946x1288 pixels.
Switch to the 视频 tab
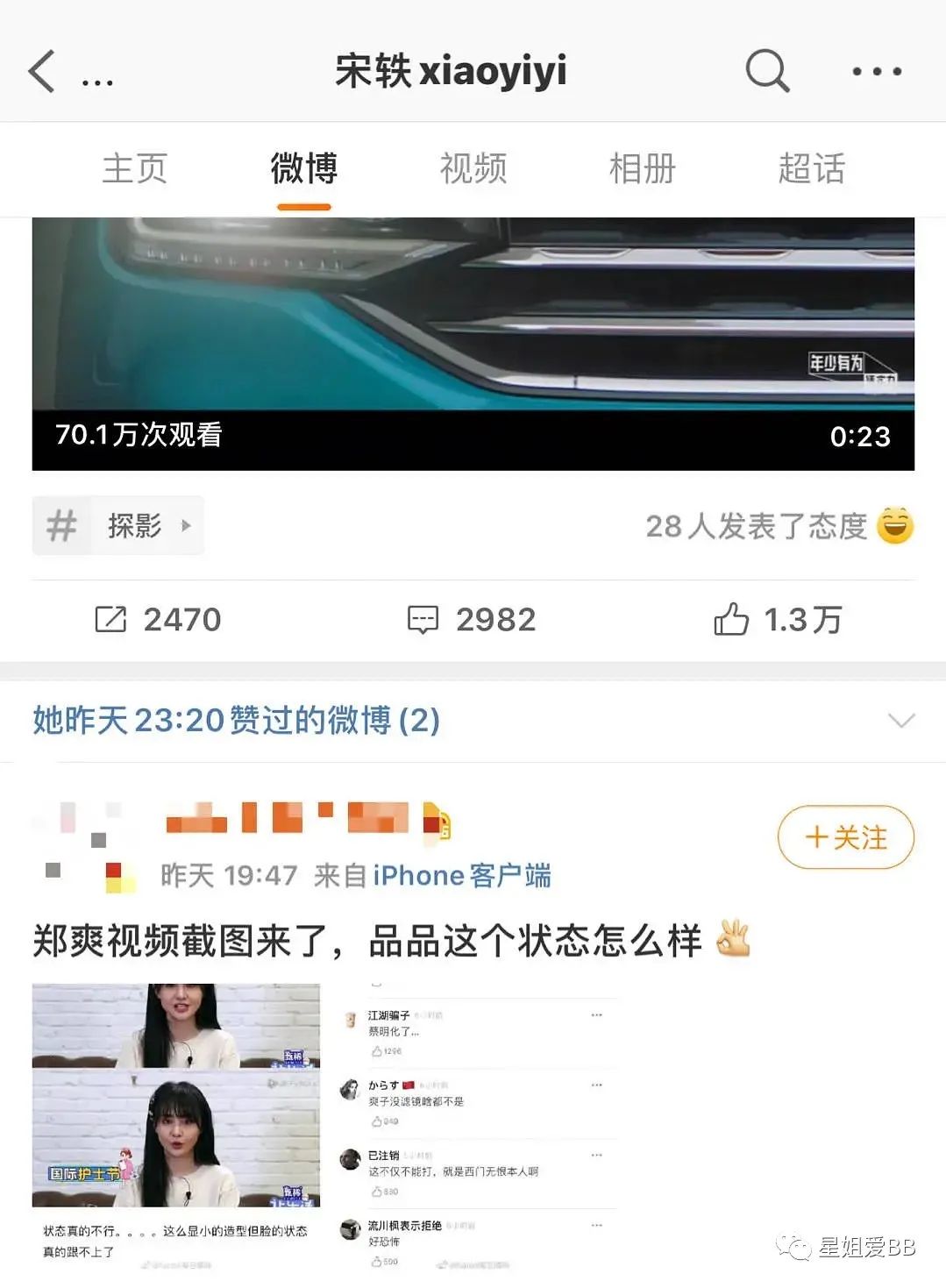pyautogui.click(x=473, y=168)
